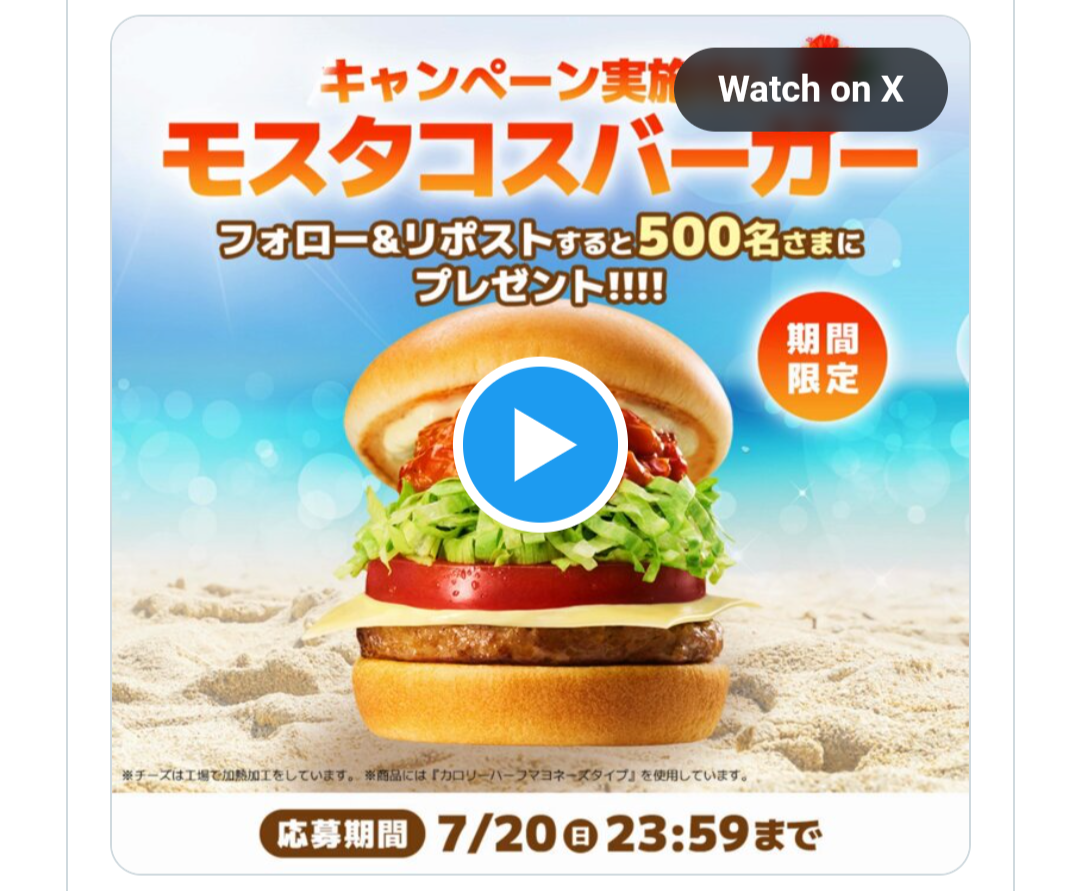The width and height of the screenshot is (1080, 891).
Task: Open the Watch on X button
Action: pyautogui.click(x=810, y=90)
